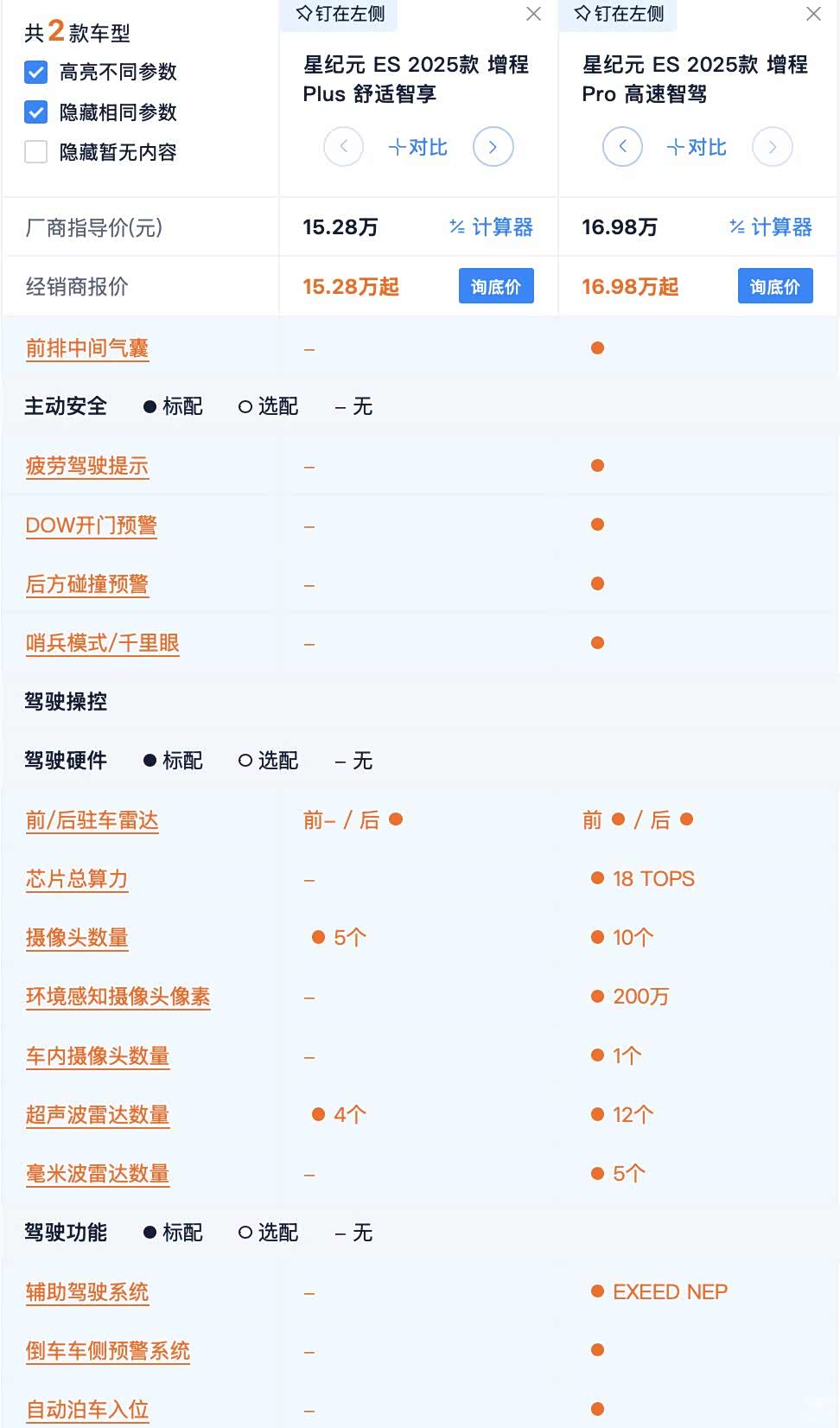840x1428 pixels.
Task: Open the 计算器 for the 16.98万 price
Action: [x=770, y=227]
